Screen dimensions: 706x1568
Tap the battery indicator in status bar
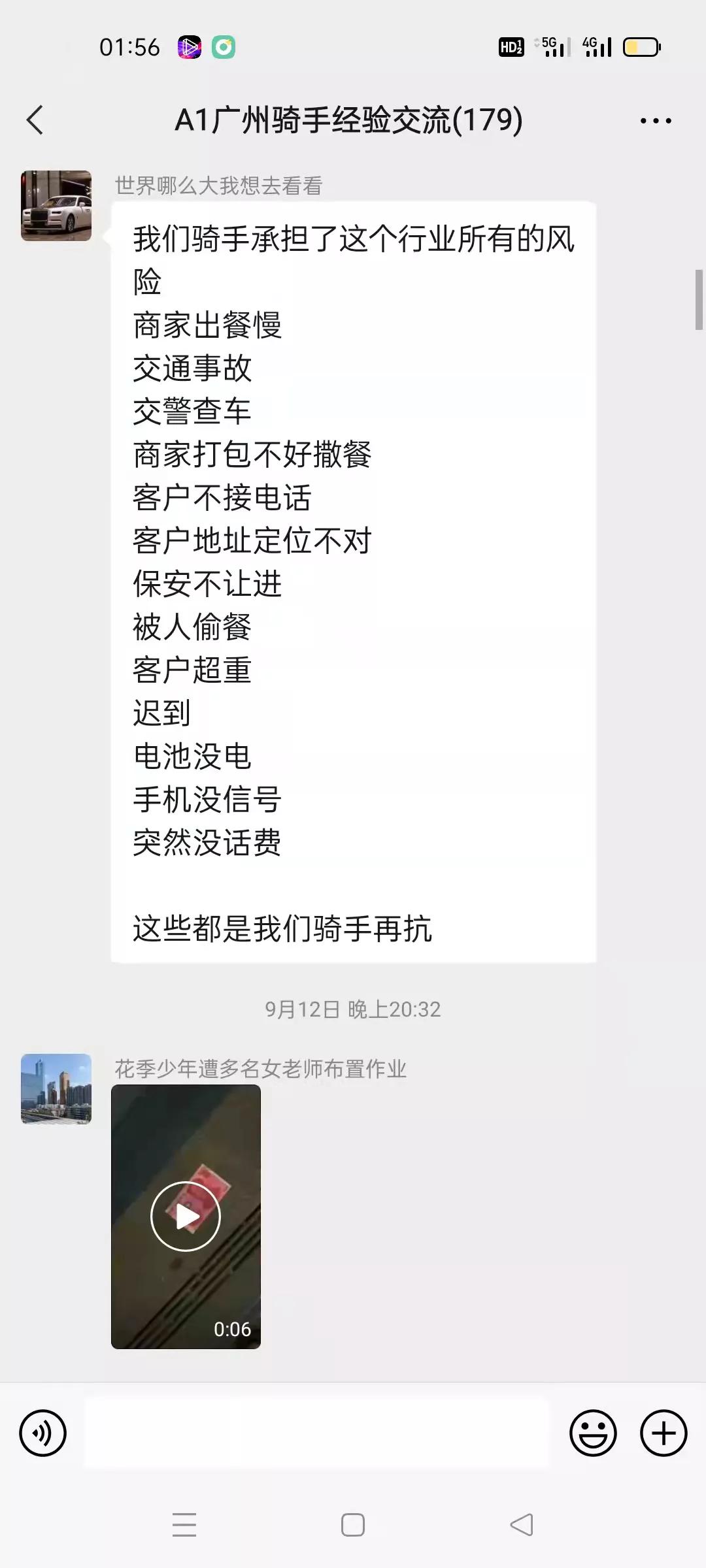tap(639, 46)
